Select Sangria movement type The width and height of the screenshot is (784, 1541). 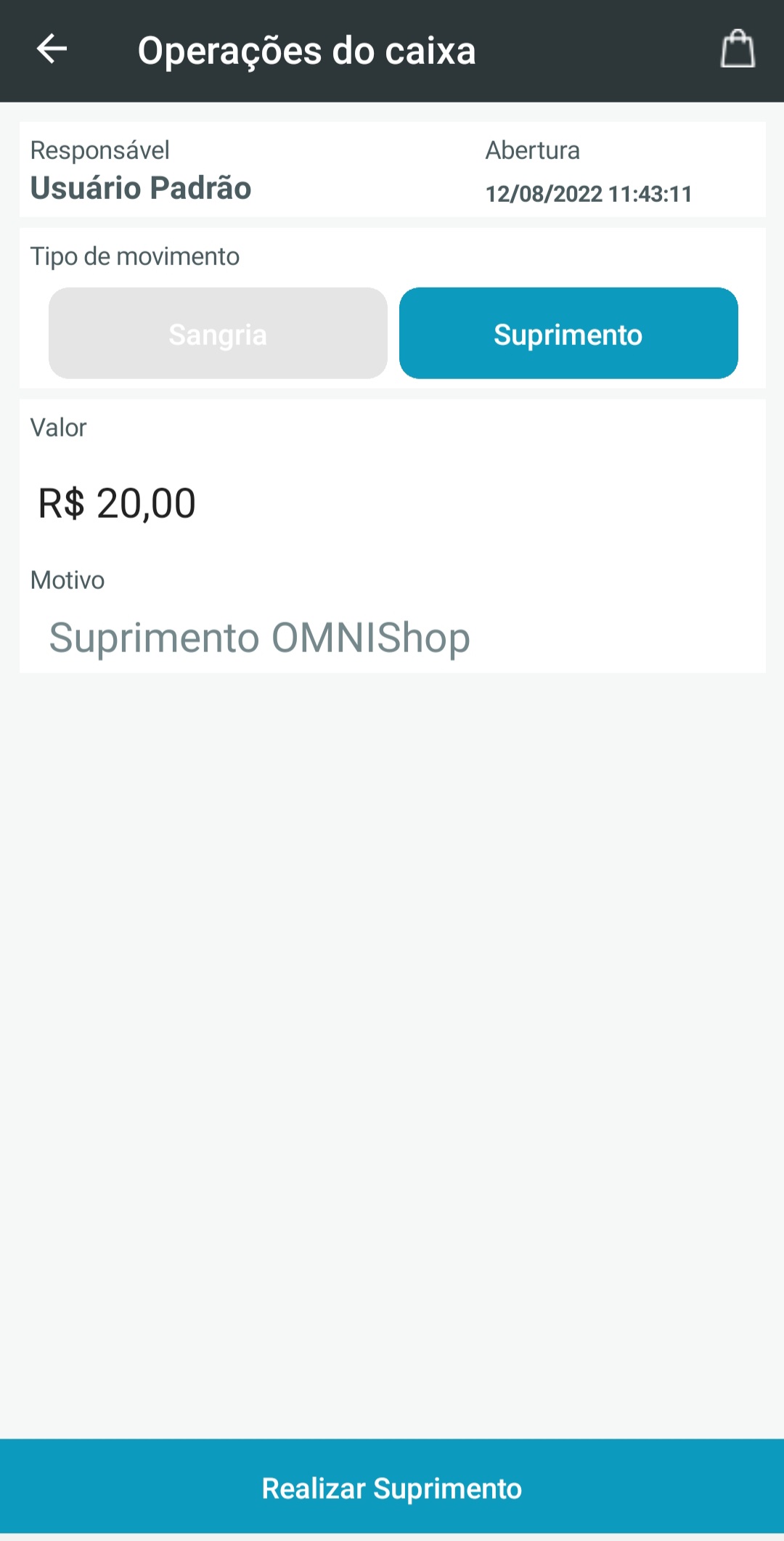pyautogui.click(x=218, y=333)
